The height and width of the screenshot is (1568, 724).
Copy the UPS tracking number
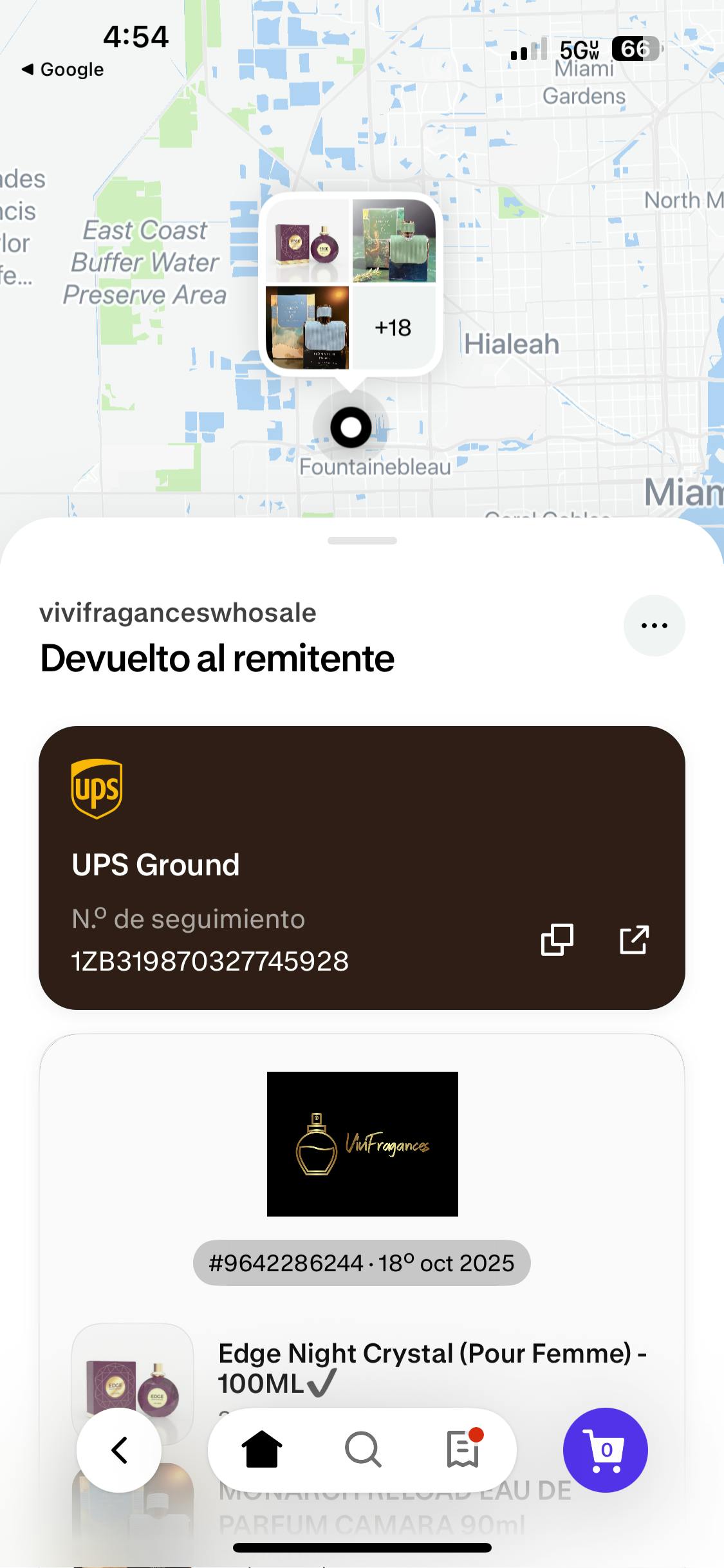pyautogui.click(x=557, y=940)
